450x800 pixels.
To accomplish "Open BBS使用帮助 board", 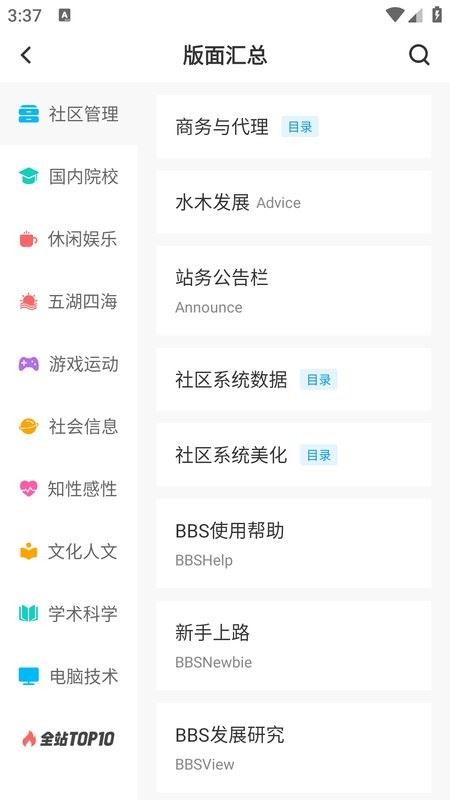I will (x=293, y=543).
